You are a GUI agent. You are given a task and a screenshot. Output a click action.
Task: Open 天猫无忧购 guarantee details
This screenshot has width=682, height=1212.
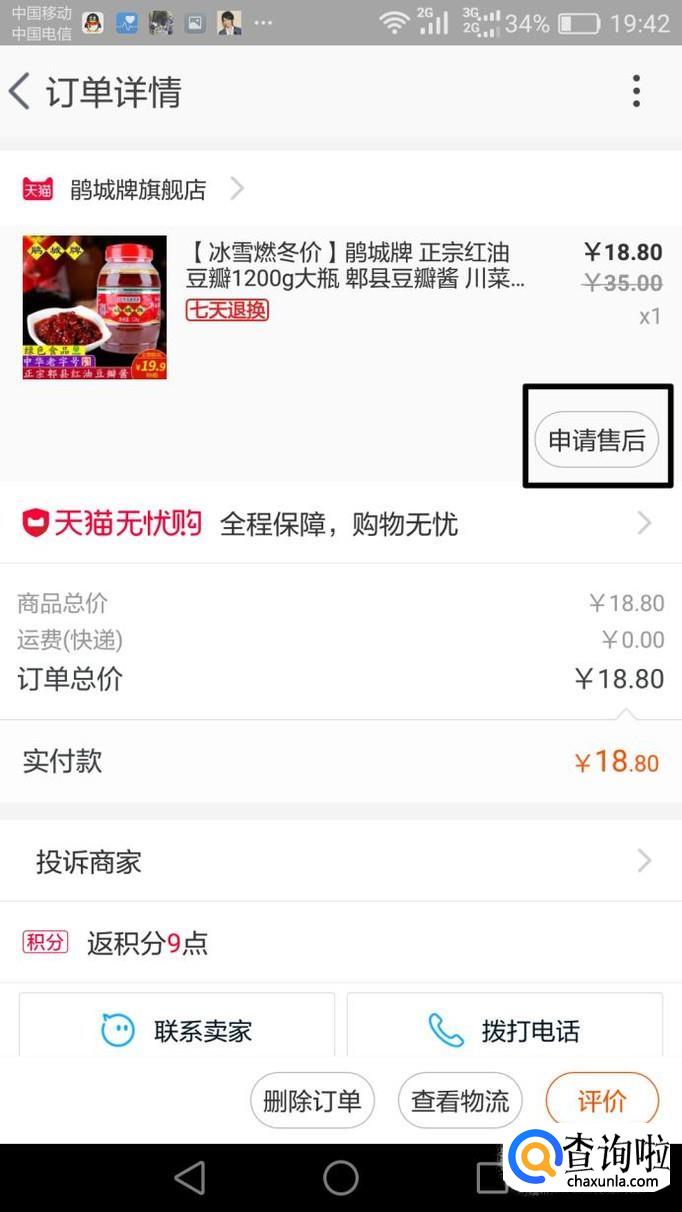pos(340,523)
